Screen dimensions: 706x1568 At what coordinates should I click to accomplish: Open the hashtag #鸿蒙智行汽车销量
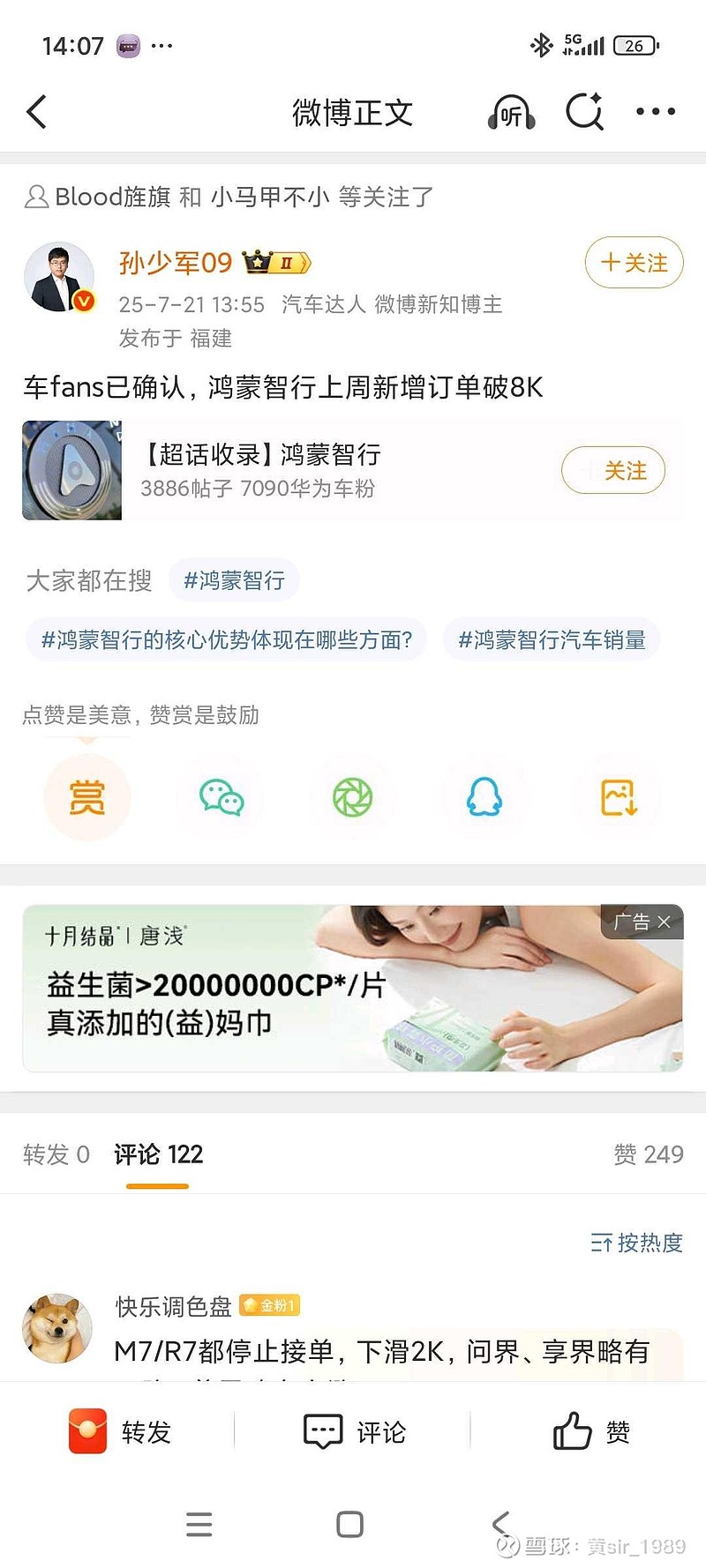pos(551,641)
